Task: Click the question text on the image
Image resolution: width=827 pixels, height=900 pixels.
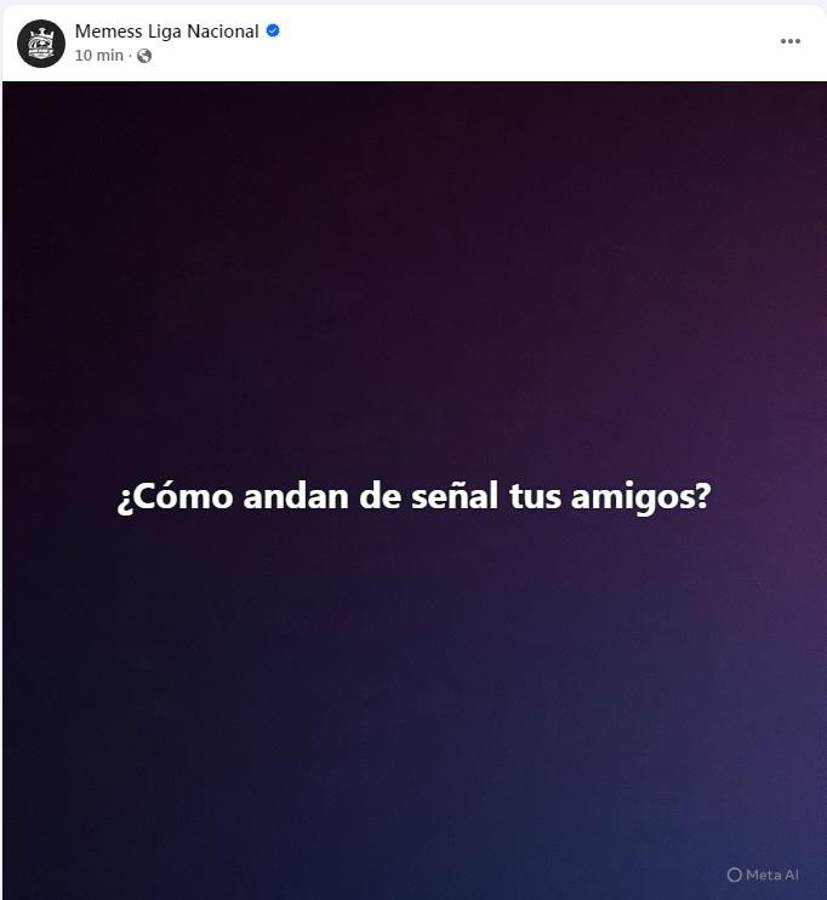Action: pos(413,494)
